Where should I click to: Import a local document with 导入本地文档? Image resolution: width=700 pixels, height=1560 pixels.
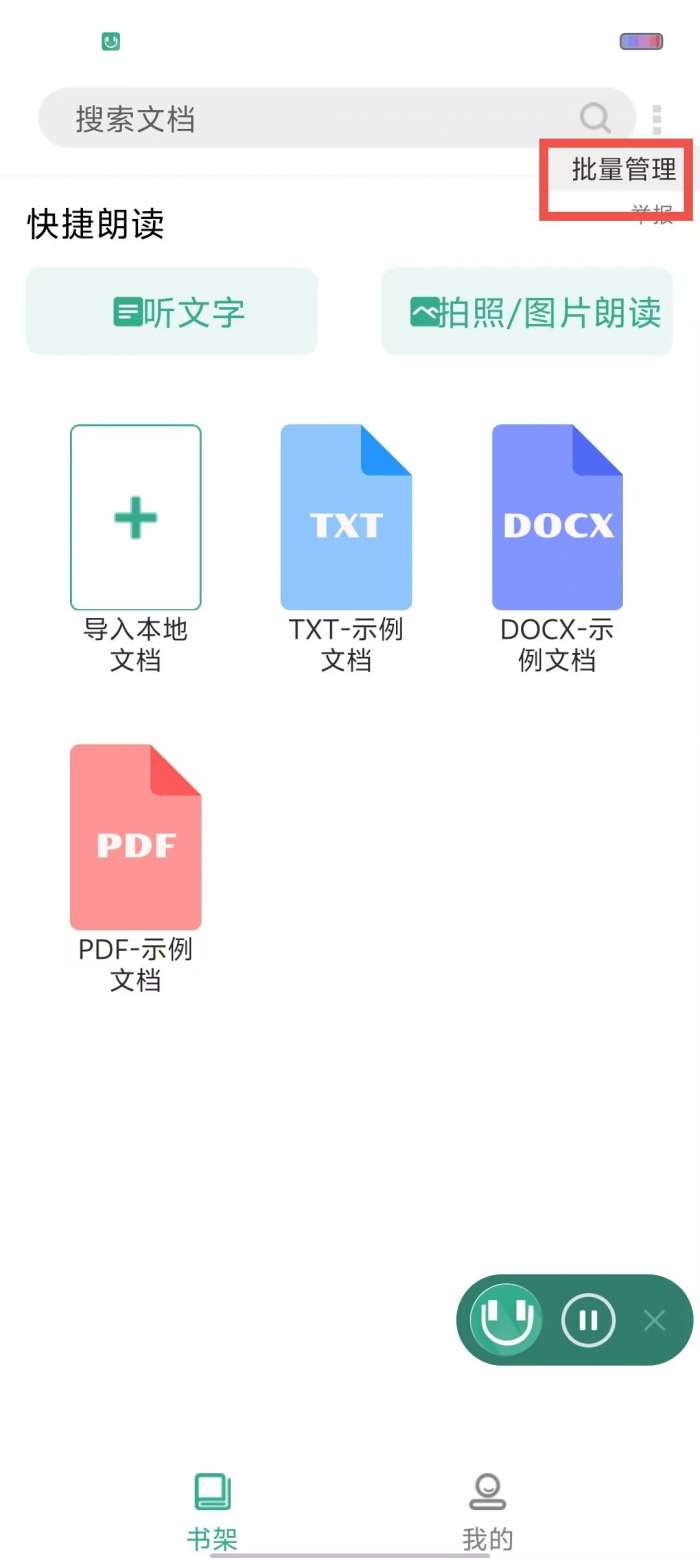136,518
